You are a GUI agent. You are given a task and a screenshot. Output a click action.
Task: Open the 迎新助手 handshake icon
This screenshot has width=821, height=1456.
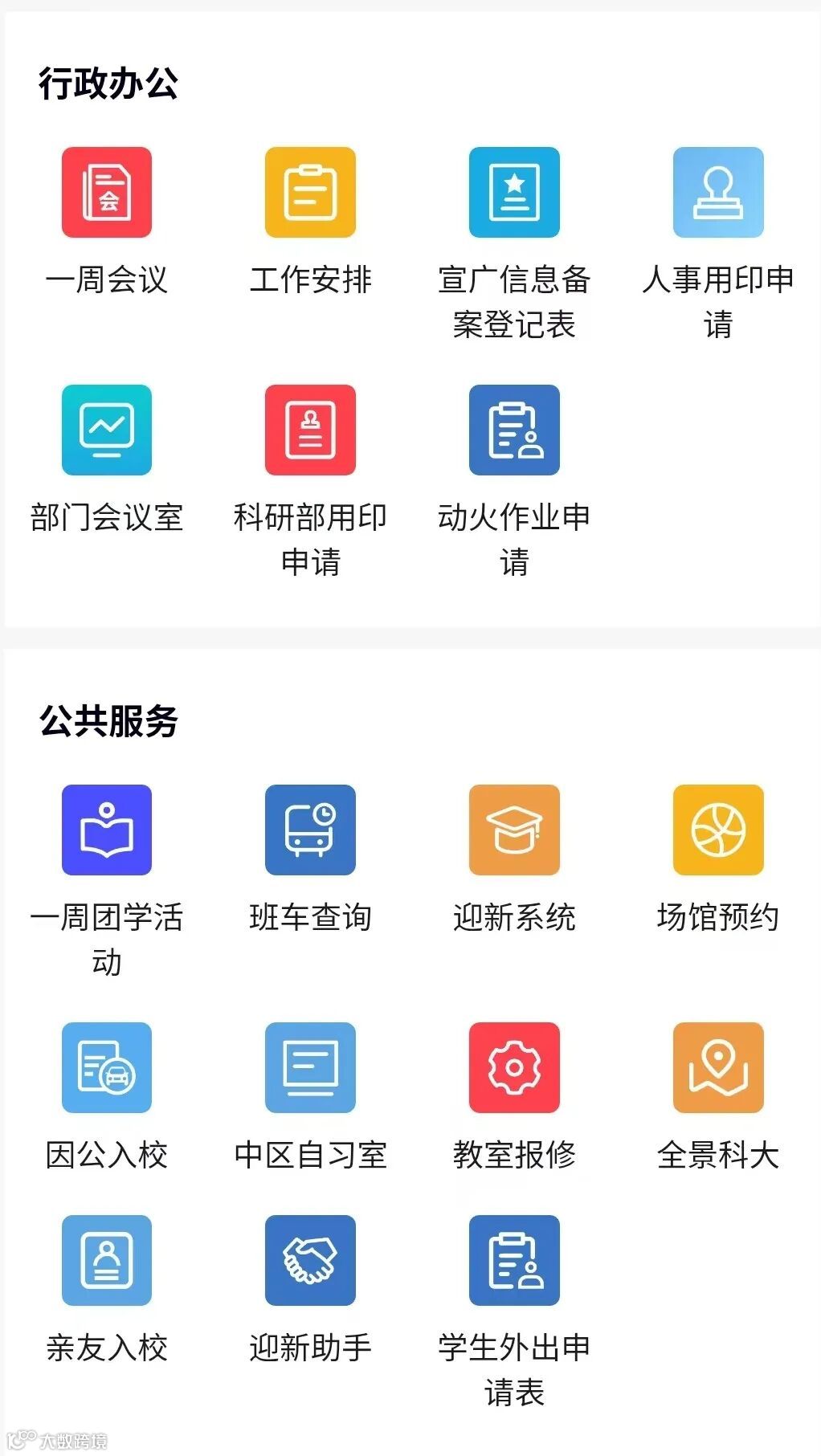309,1261
